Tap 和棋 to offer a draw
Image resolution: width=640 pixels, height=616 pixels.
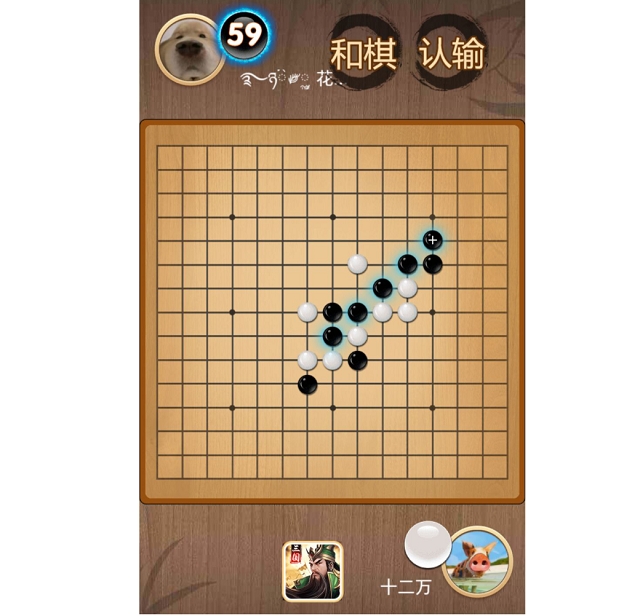tap(364, 53)
